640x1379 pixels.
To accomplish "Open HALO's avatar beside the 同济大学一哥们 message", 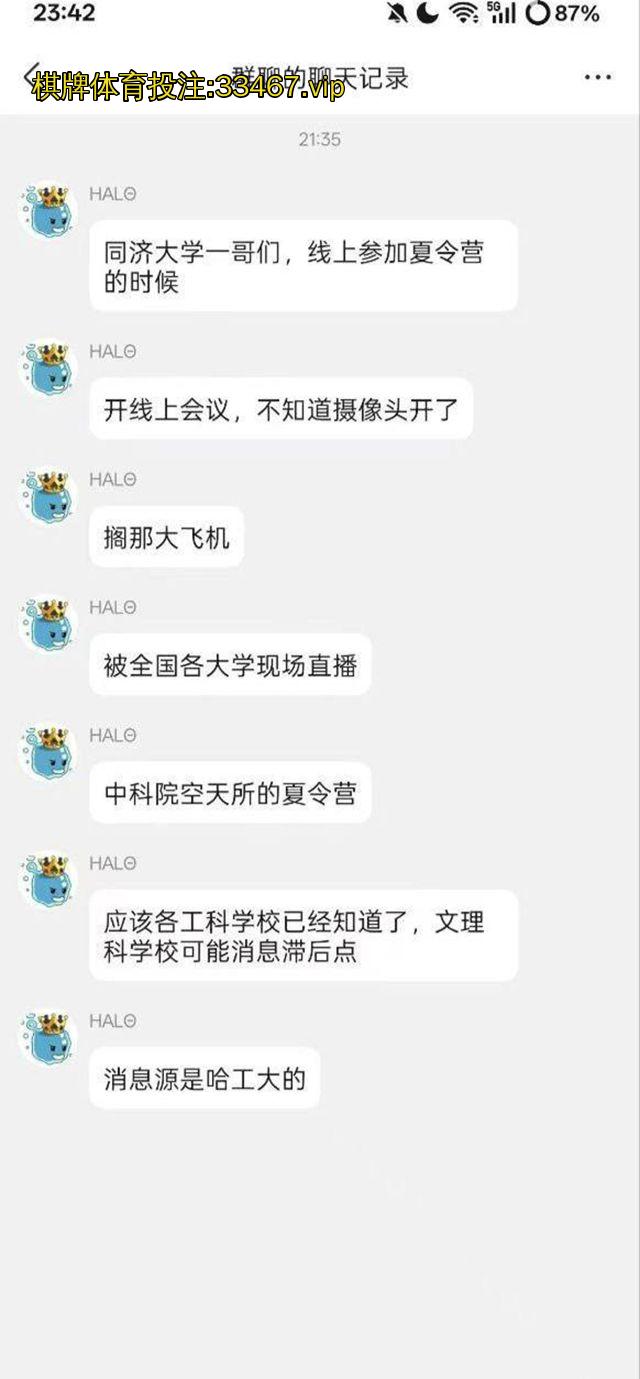I will 48,210.
